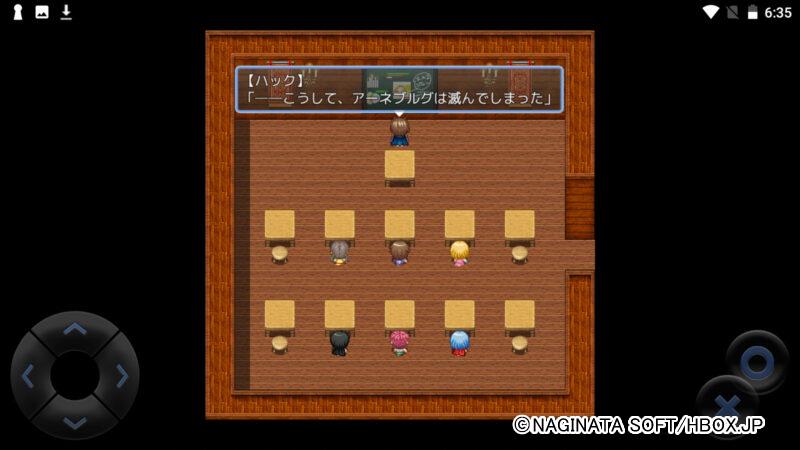
Task: Tap the D-pad left arrow
Action: pyautogui.click(x=28, y=376)
